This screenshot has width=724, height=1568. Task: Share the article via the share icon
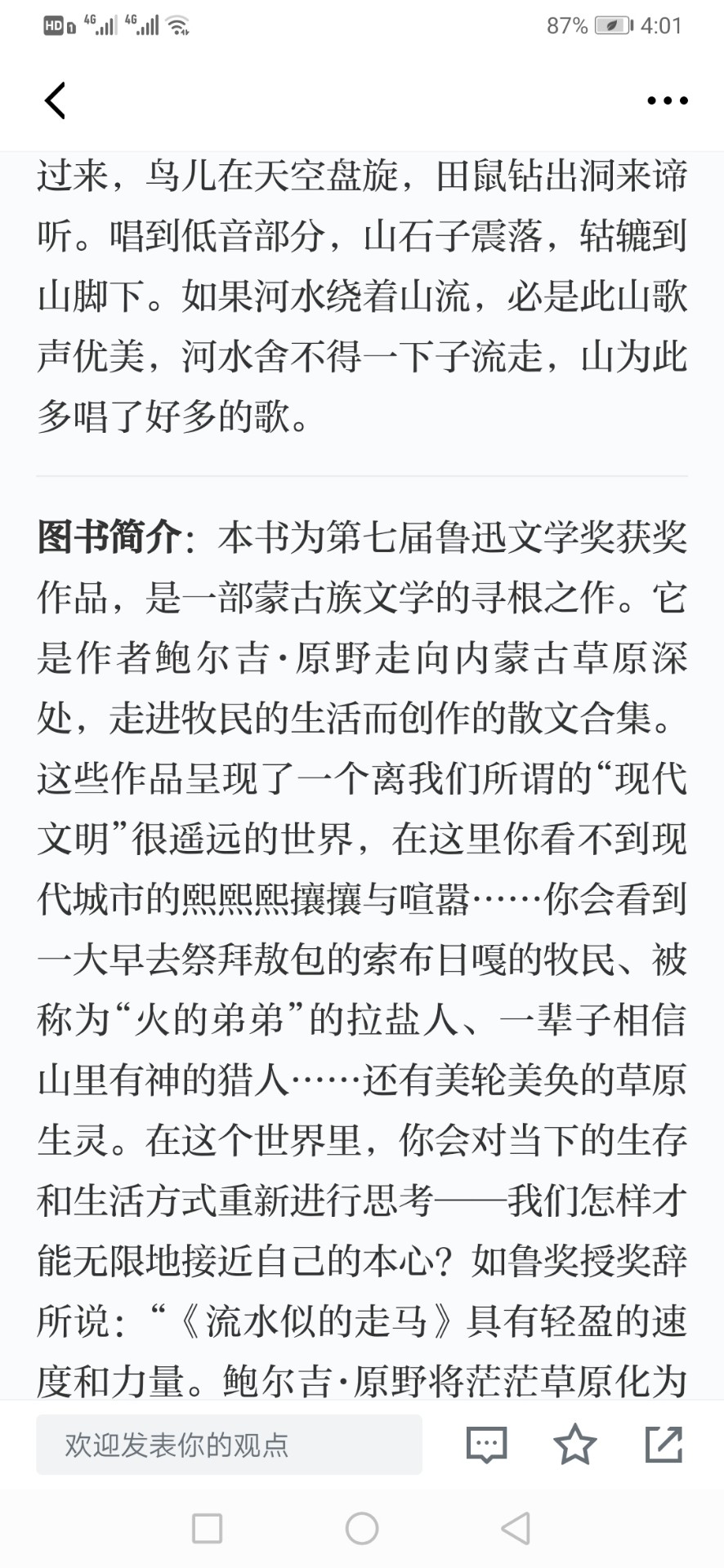664,1444
